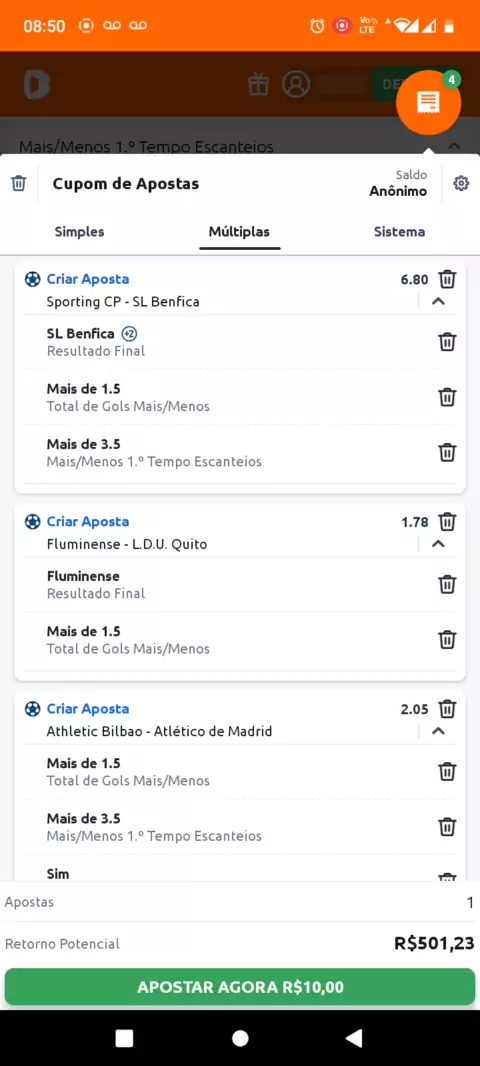Delete the Fluminense Resultado Final selection
The width and height of the screenshot is (480, 1066).
tap(447, 584)
